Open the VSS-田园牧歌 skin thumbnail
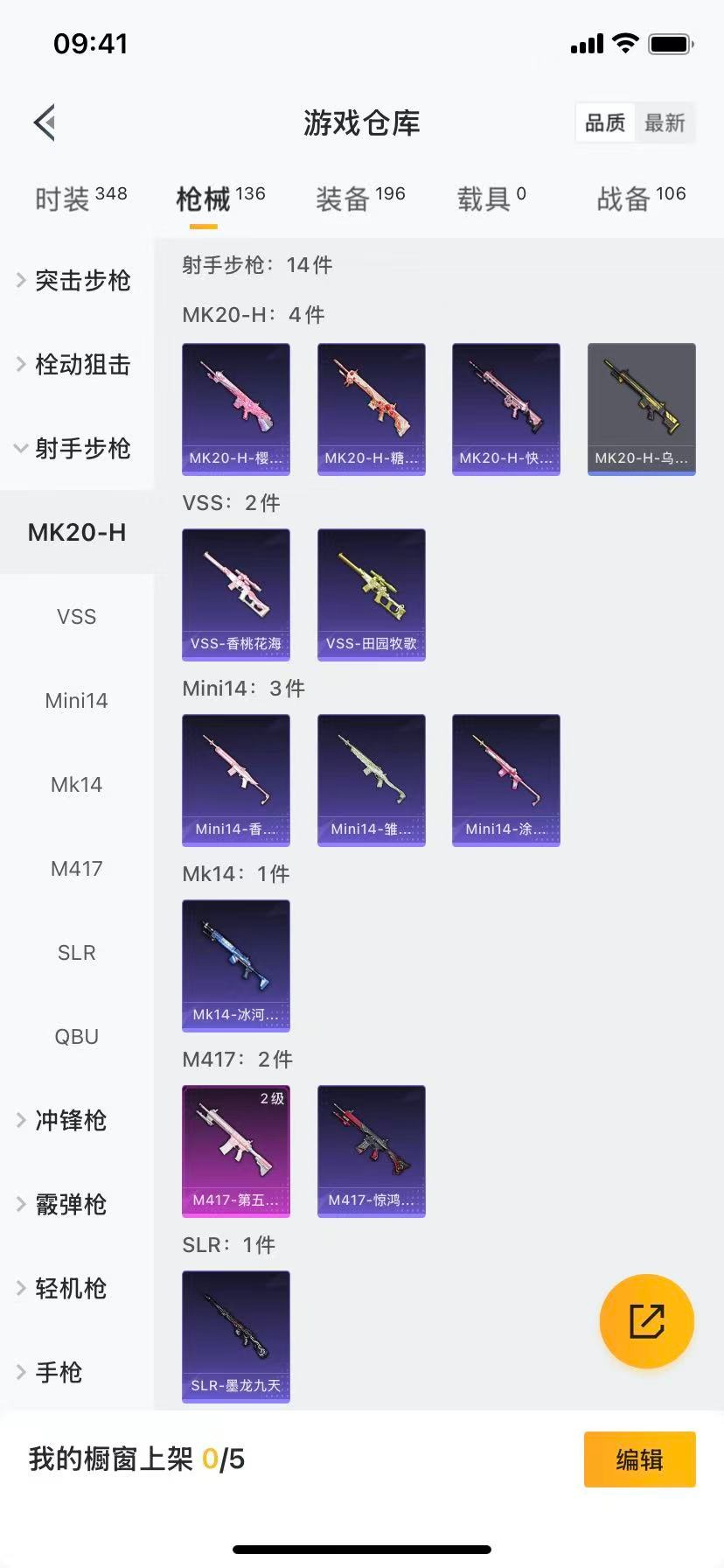 pyautogui.click(x=371, y=594)
